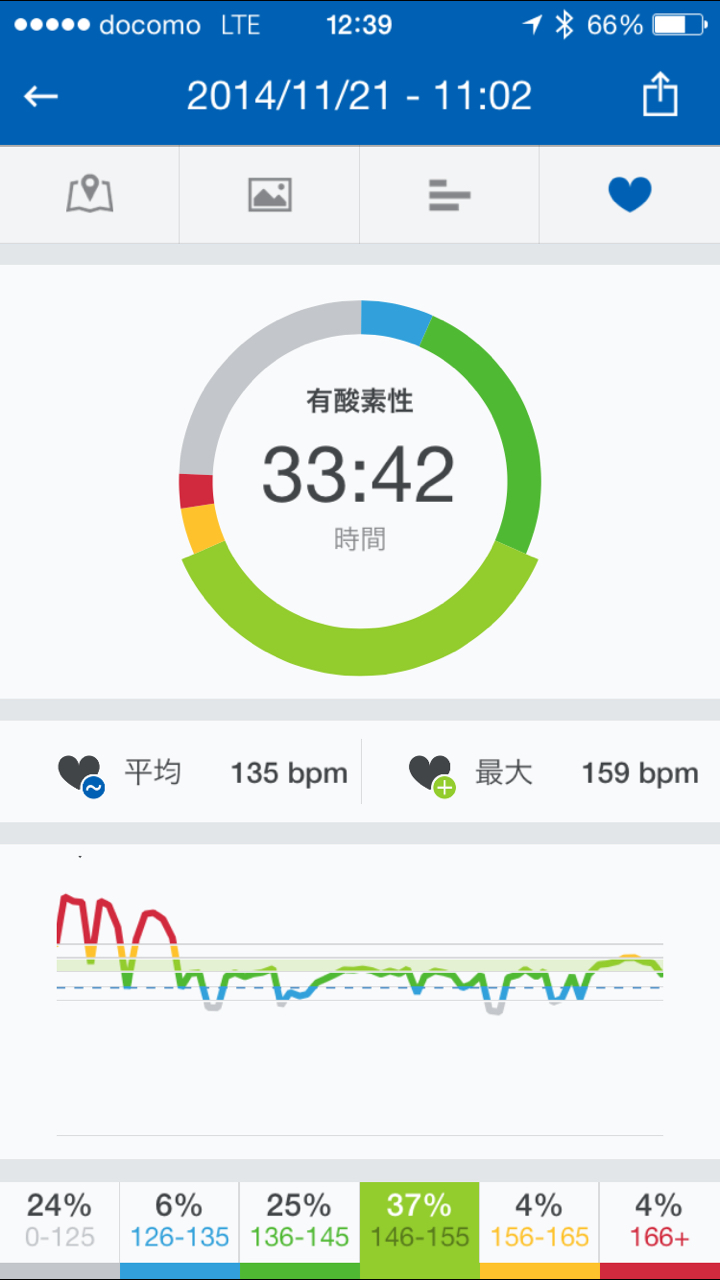Switch to the splits chart tab

click(x=449, y=195)
